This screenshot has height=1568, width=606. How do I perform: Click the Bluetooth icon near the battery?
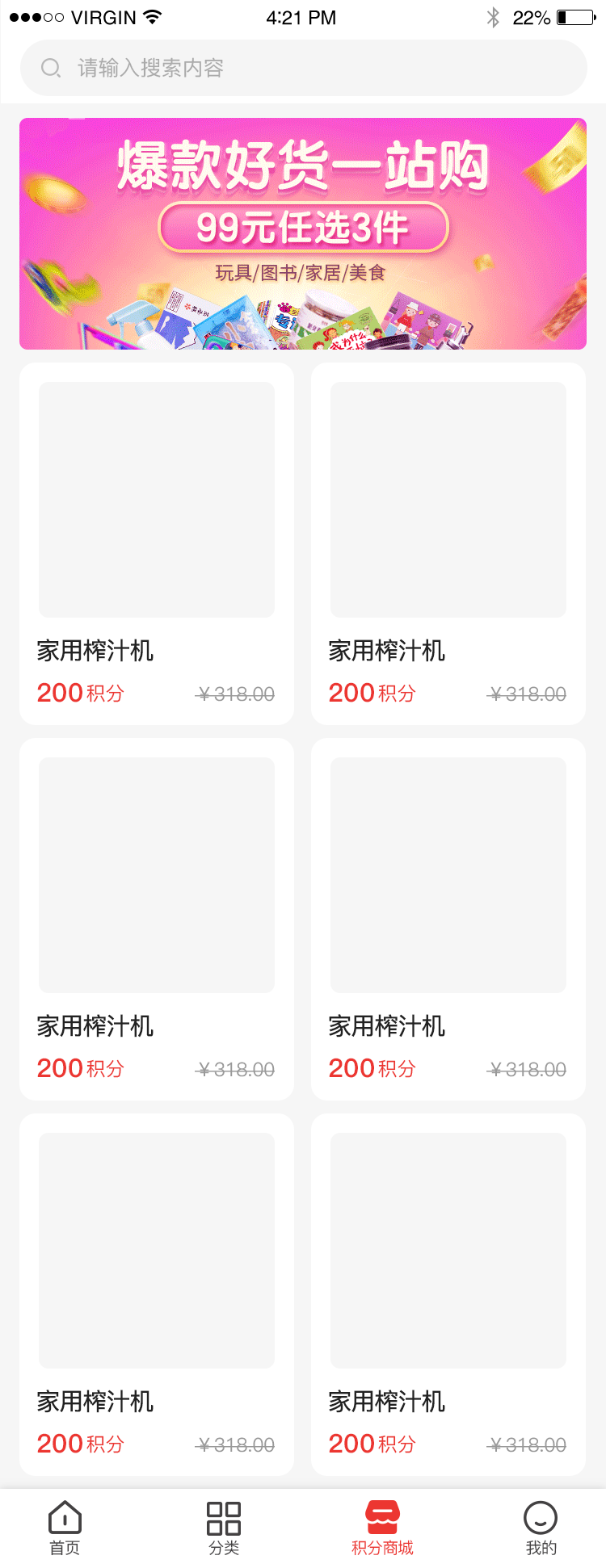click(x=494, y=16)
